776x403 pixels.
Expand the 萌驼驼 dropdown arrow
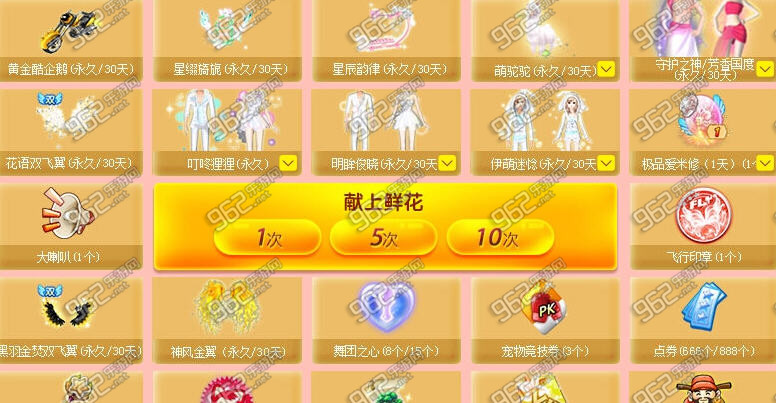pyautogui.click(x=606, y=70)
